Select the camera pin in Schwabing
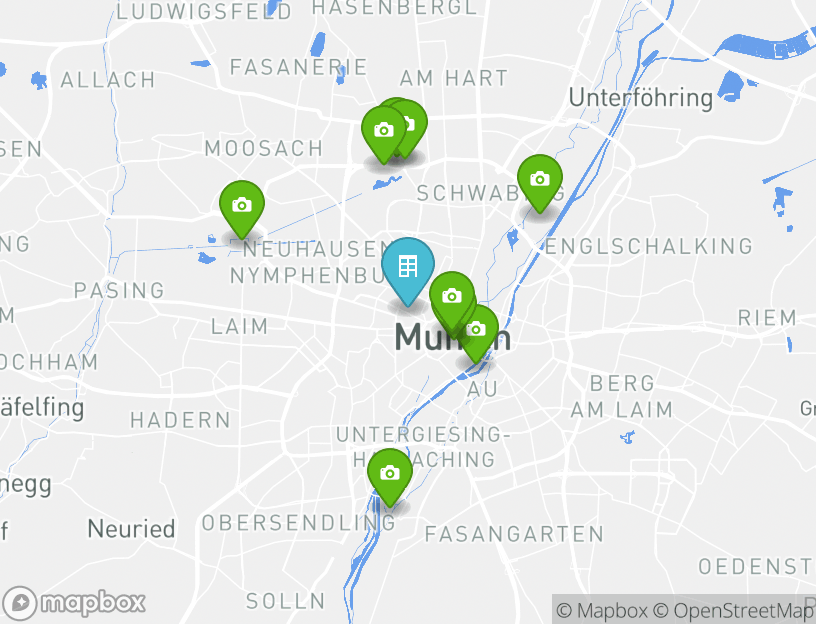816x624 pixels. tap(539, 180)
